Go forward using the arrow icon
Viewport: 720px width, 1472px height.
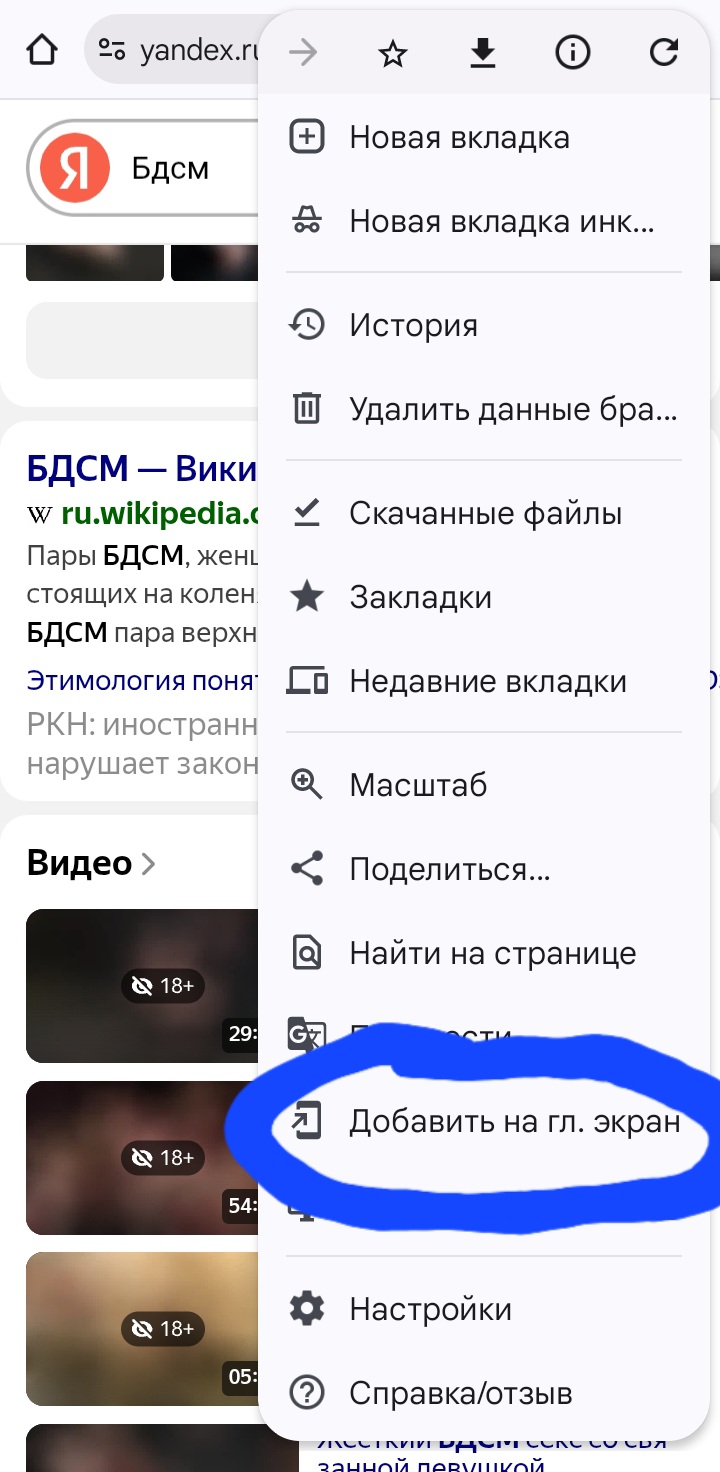[x=302, y=53]
